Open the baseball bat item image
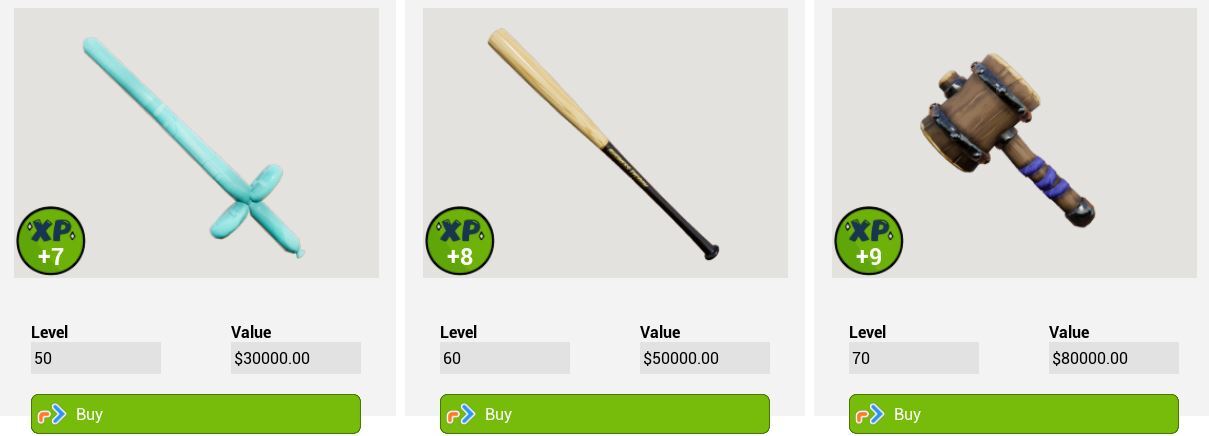 coord(605,143)
